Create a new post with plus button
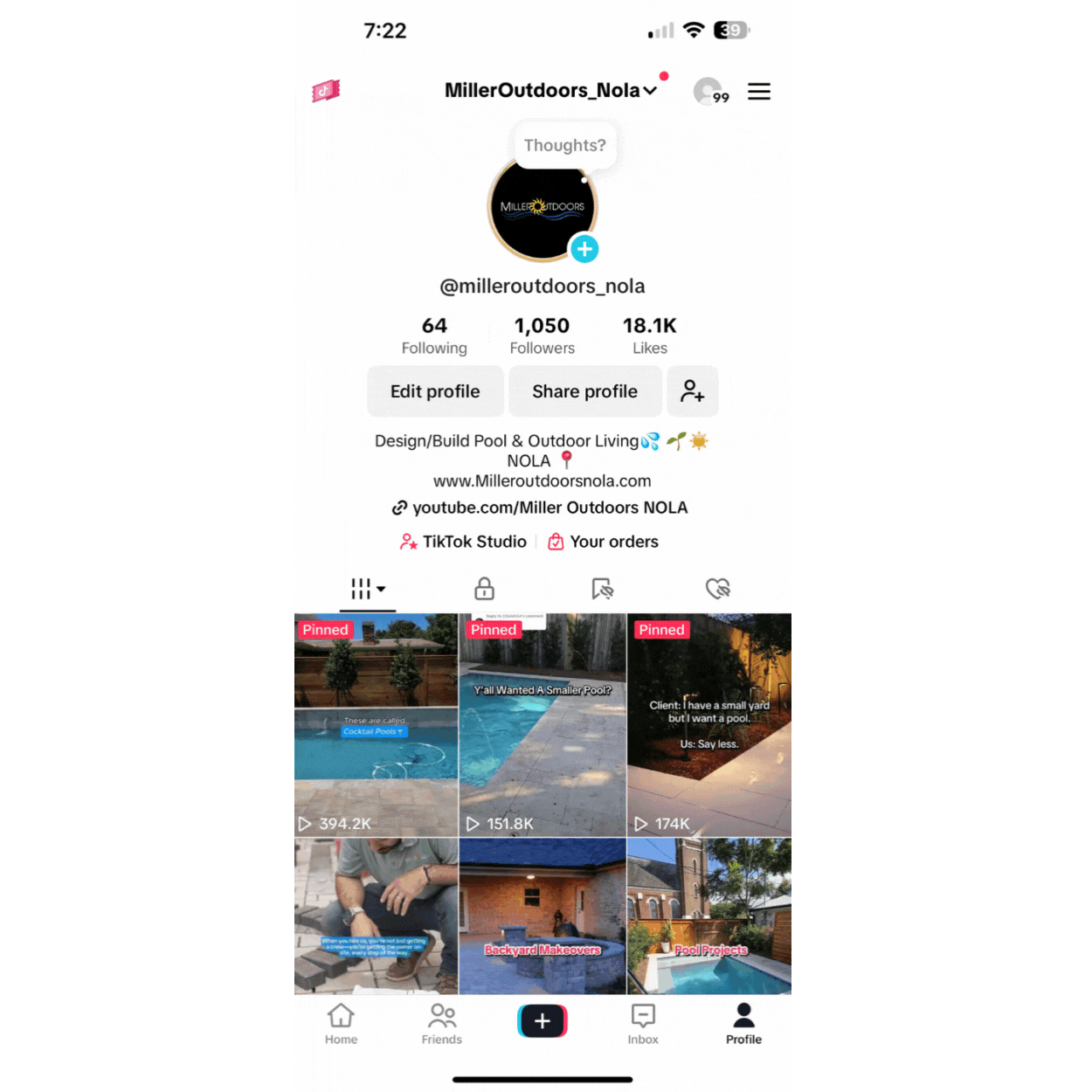Viewport: 1092px width, 1092px height. pos(543,1020)
